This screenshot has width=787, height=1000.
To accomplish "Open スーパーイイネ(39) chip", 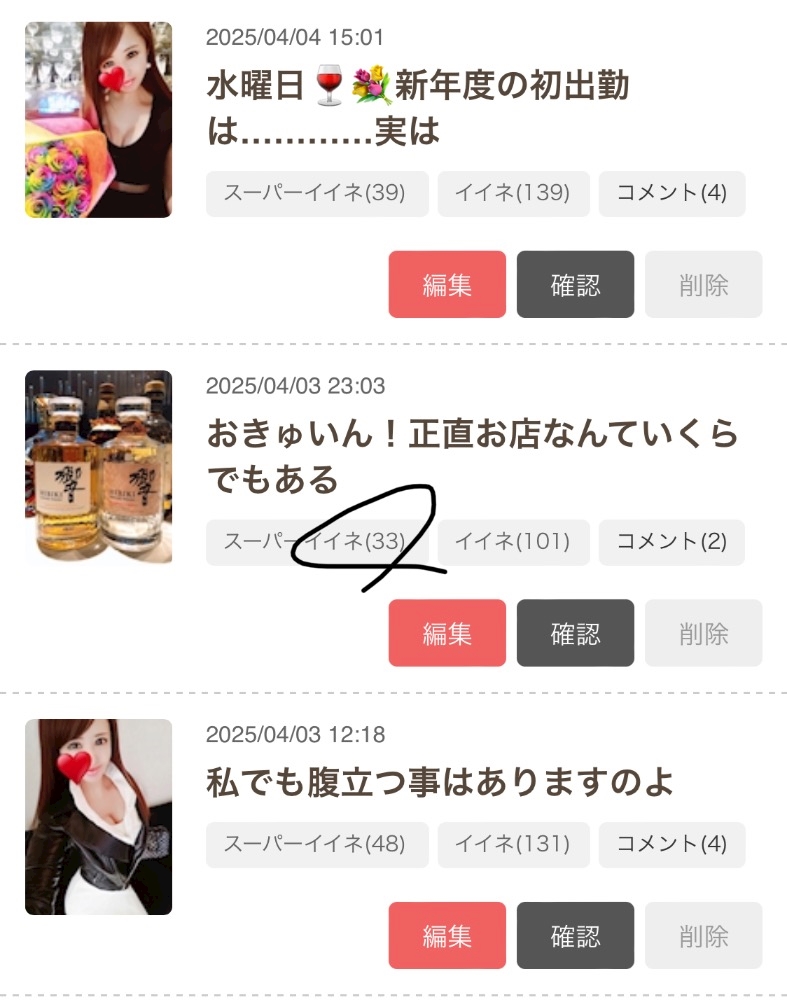I will point(317,193).
